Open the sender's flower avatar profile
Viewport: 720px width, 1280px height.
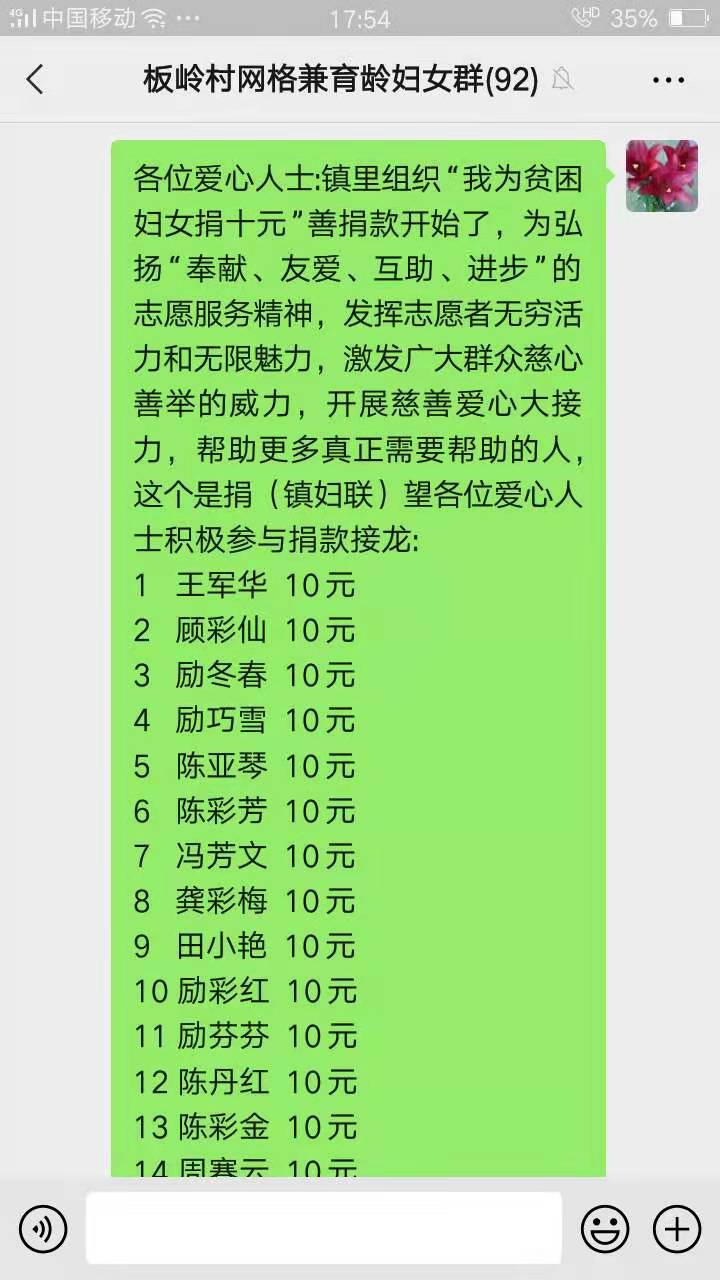pos(661,176)
